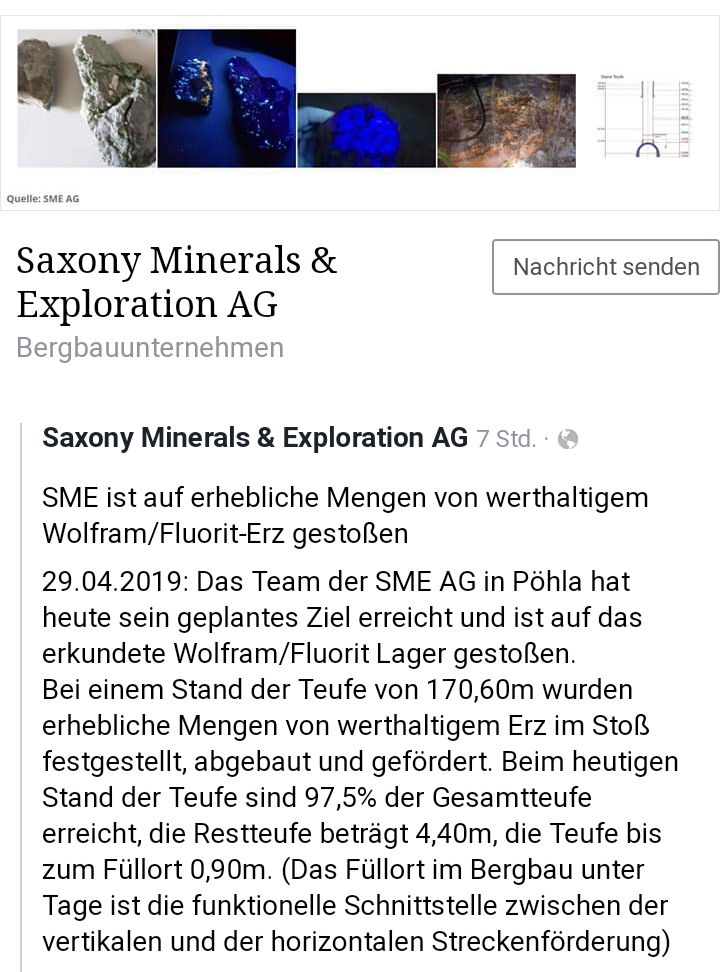Viewport: 720px width, 972px height.
Task: Open the post author Saxony Minerals & Exploration AG
Action: (x=255, y=438)
